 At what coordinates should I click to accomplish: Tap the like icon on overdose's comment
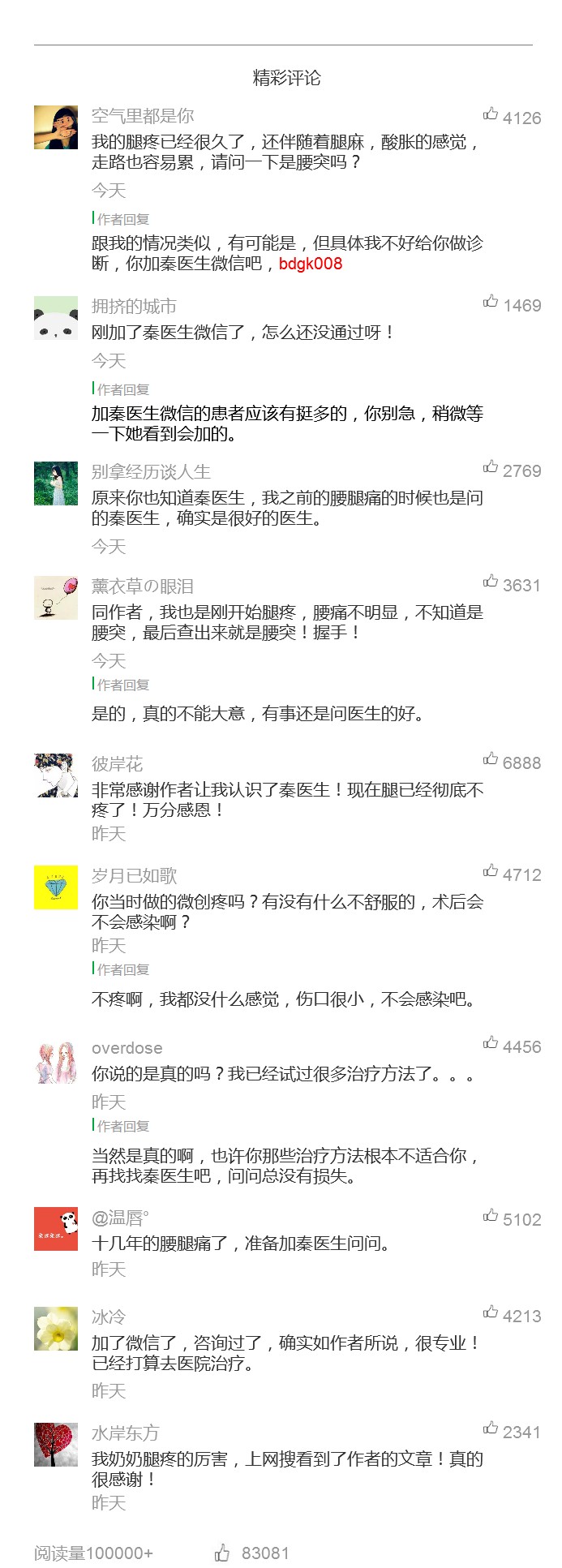point(491,1043)
